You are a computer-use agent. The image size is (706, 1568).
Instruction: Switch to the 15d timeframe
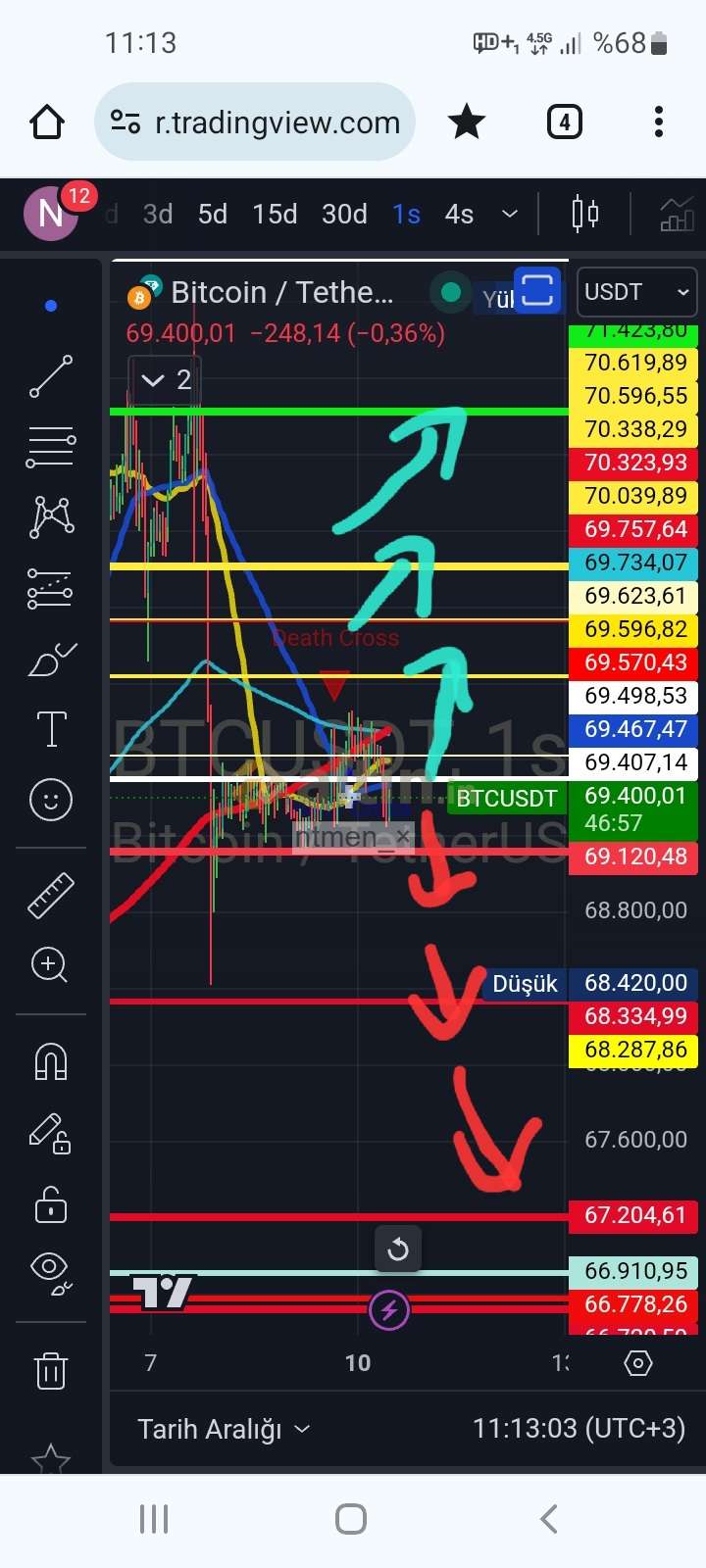click(x=275, y=214)
